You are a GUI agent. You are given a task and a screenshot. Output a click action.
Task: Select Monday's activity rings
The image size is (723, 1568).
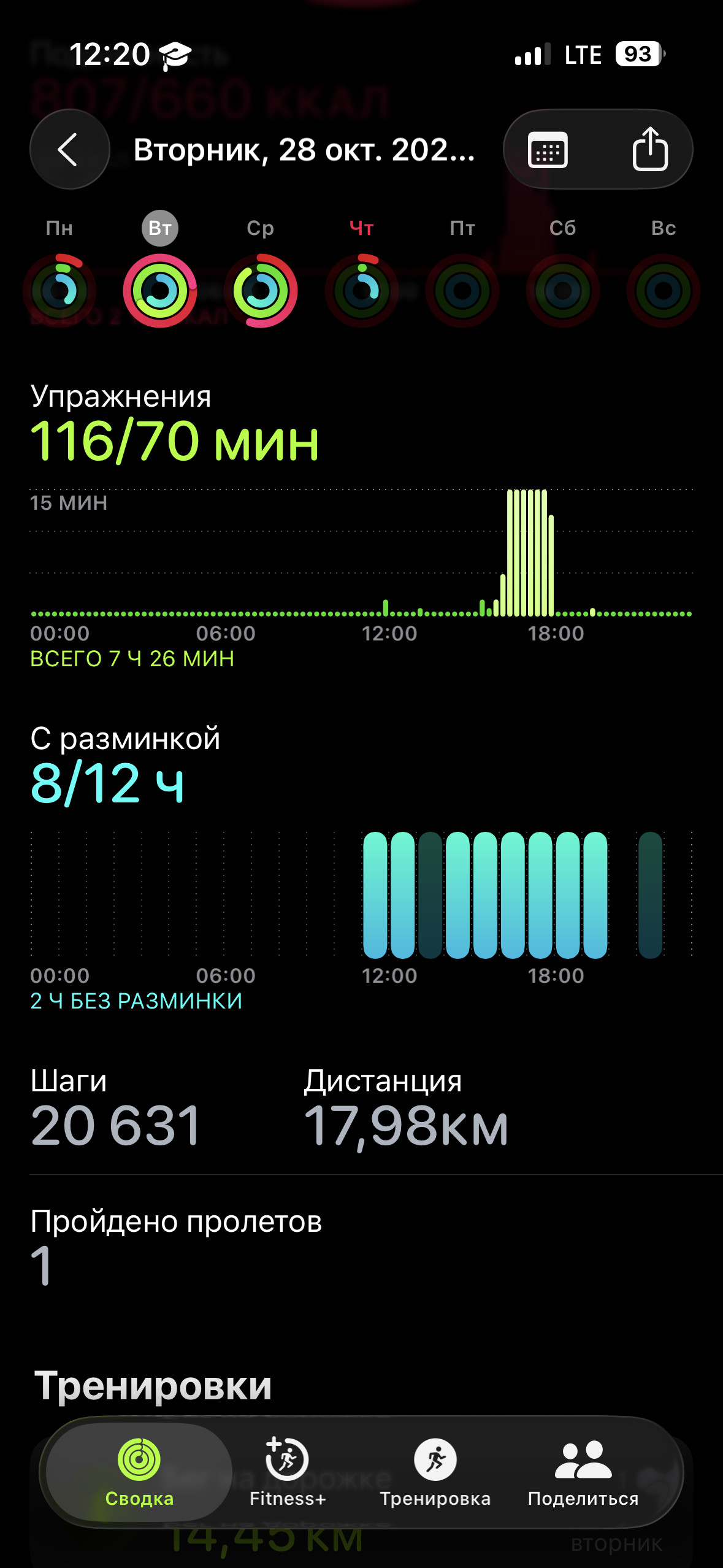59,290
